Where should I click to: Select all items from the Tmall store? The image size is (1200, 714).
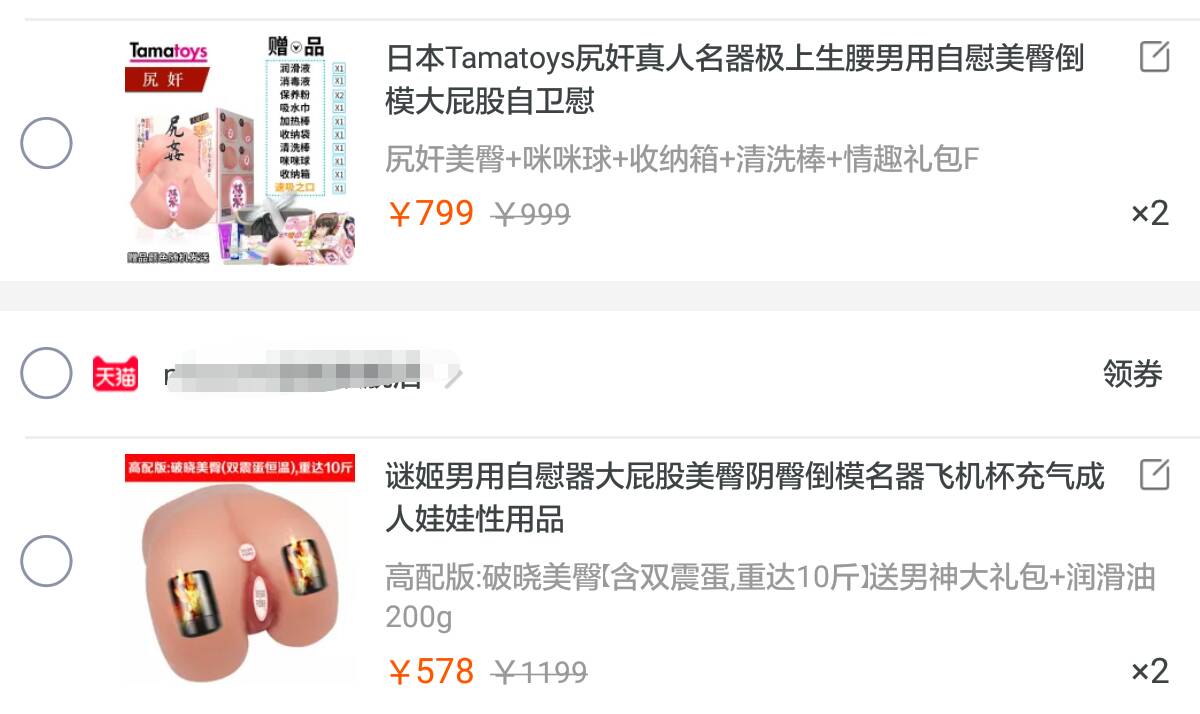(46, 373)
